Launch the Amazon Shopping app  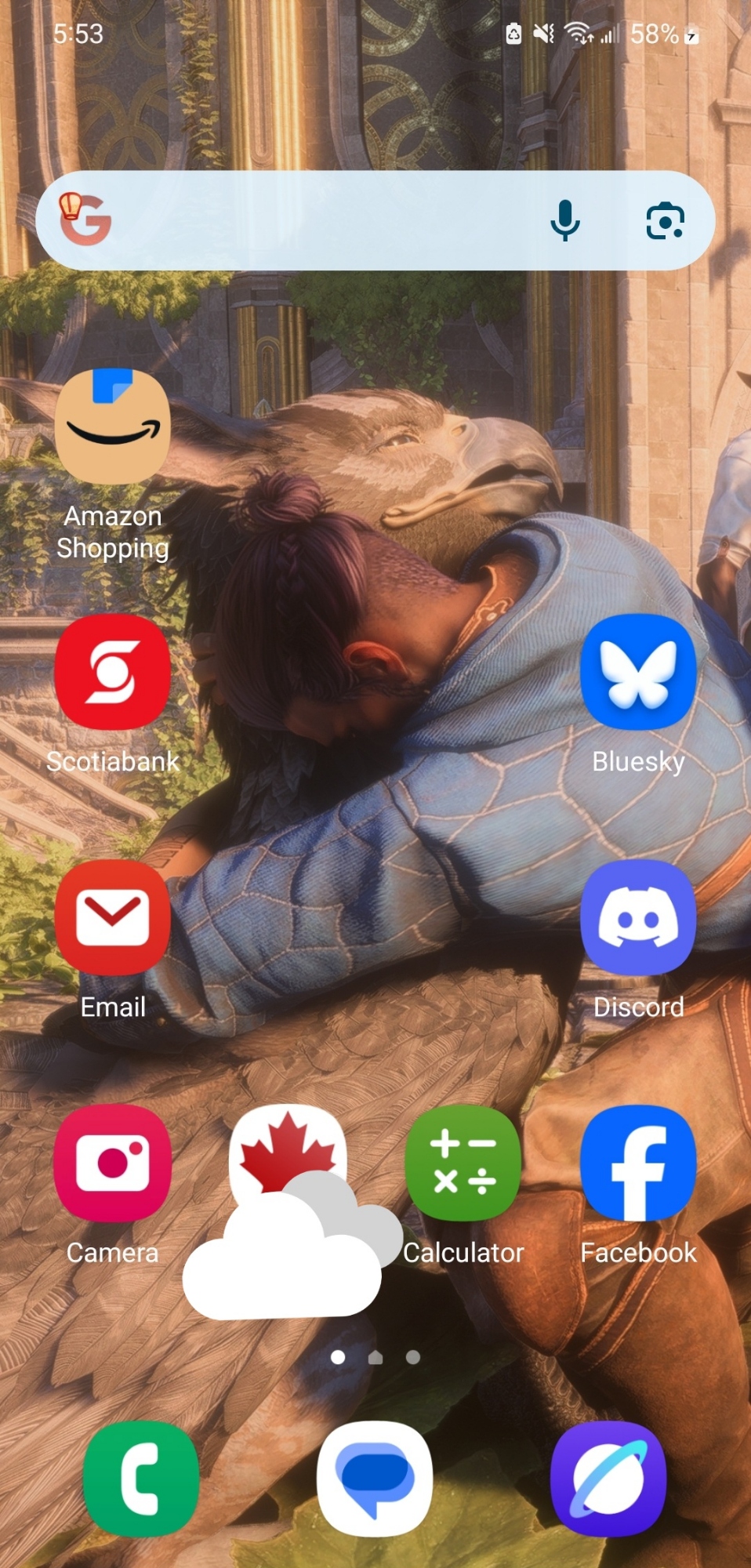[x=113, y=427]
